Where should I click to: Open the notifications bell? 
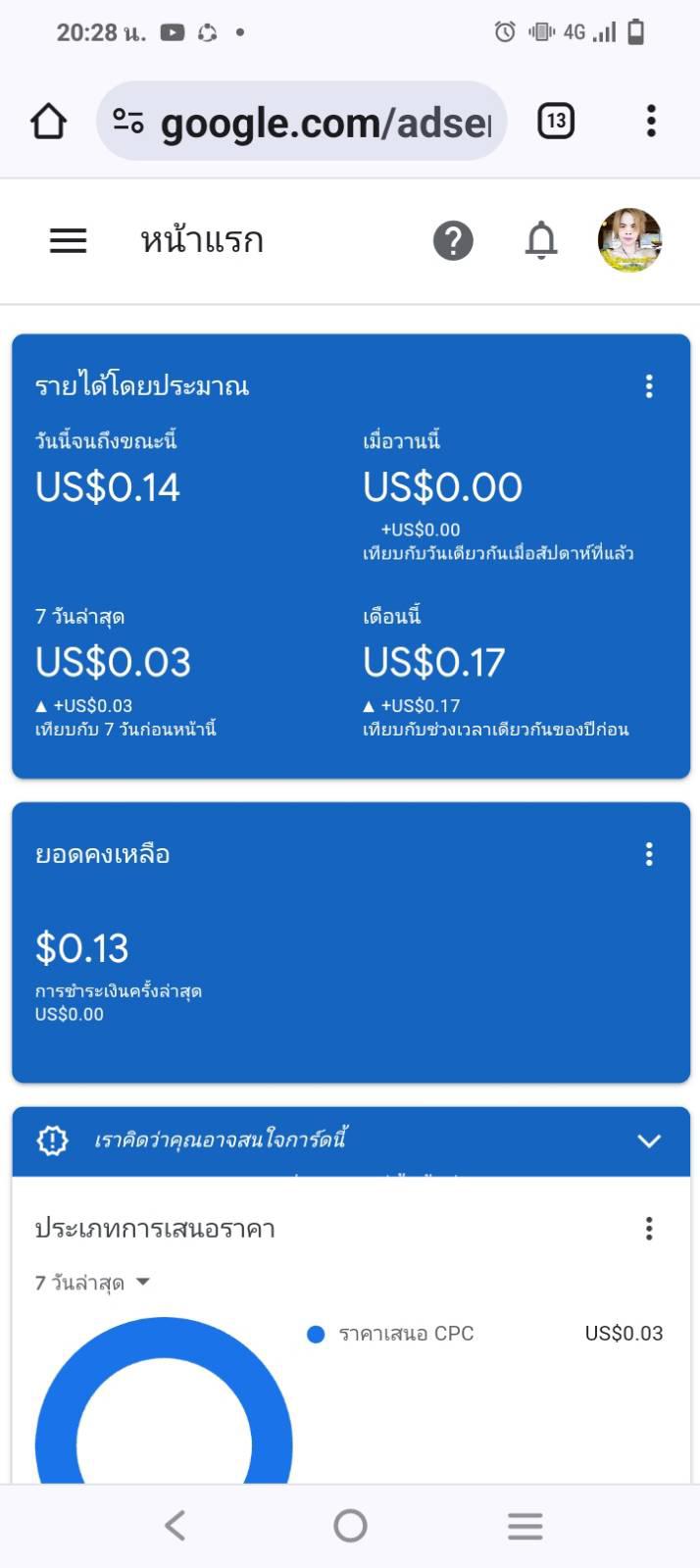[540, 241]
